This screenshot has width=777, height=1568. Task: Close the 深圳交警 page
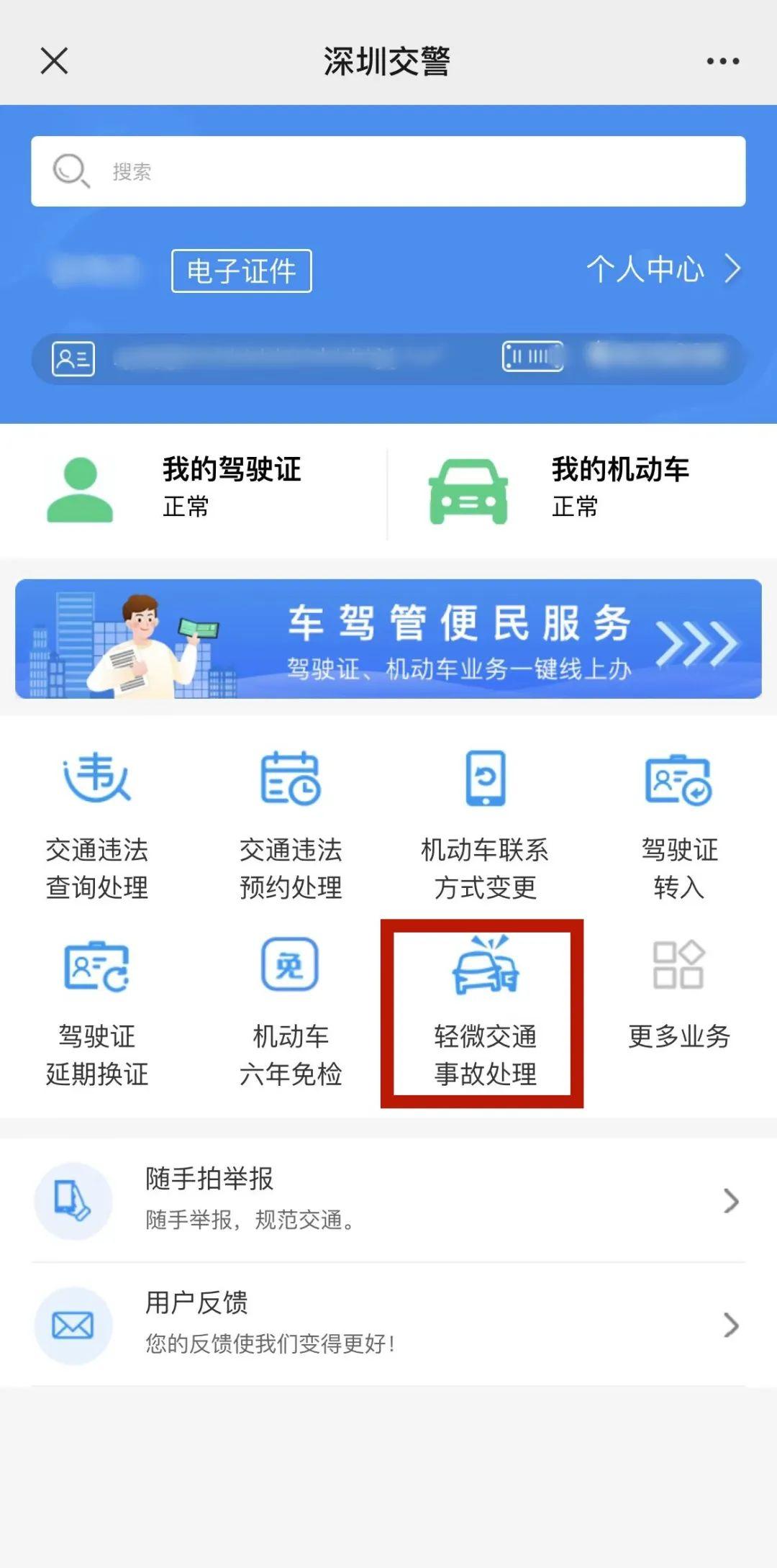54,60
